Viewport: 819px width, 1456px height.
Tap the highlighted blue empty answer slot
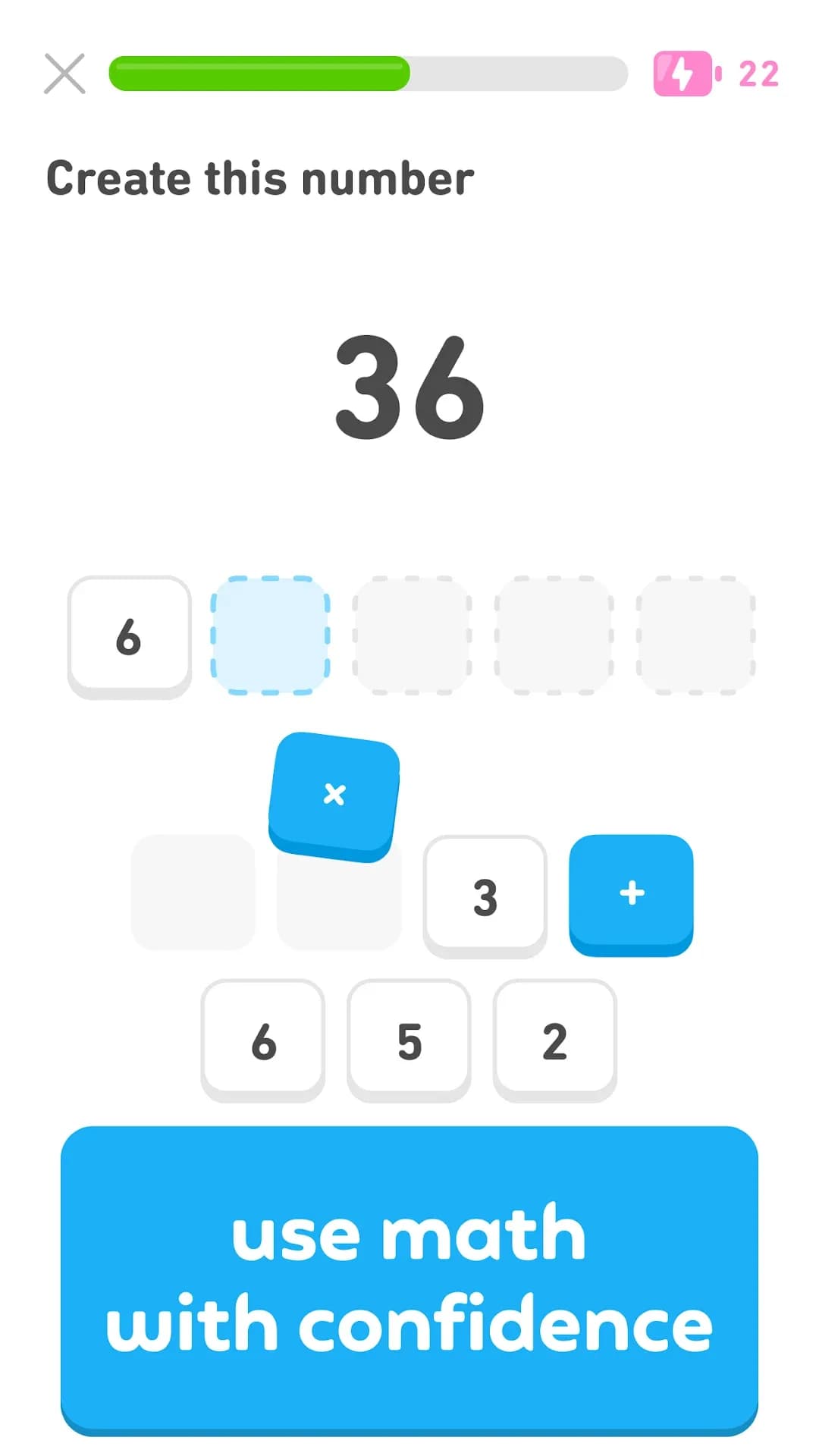(x=270, y=635)
